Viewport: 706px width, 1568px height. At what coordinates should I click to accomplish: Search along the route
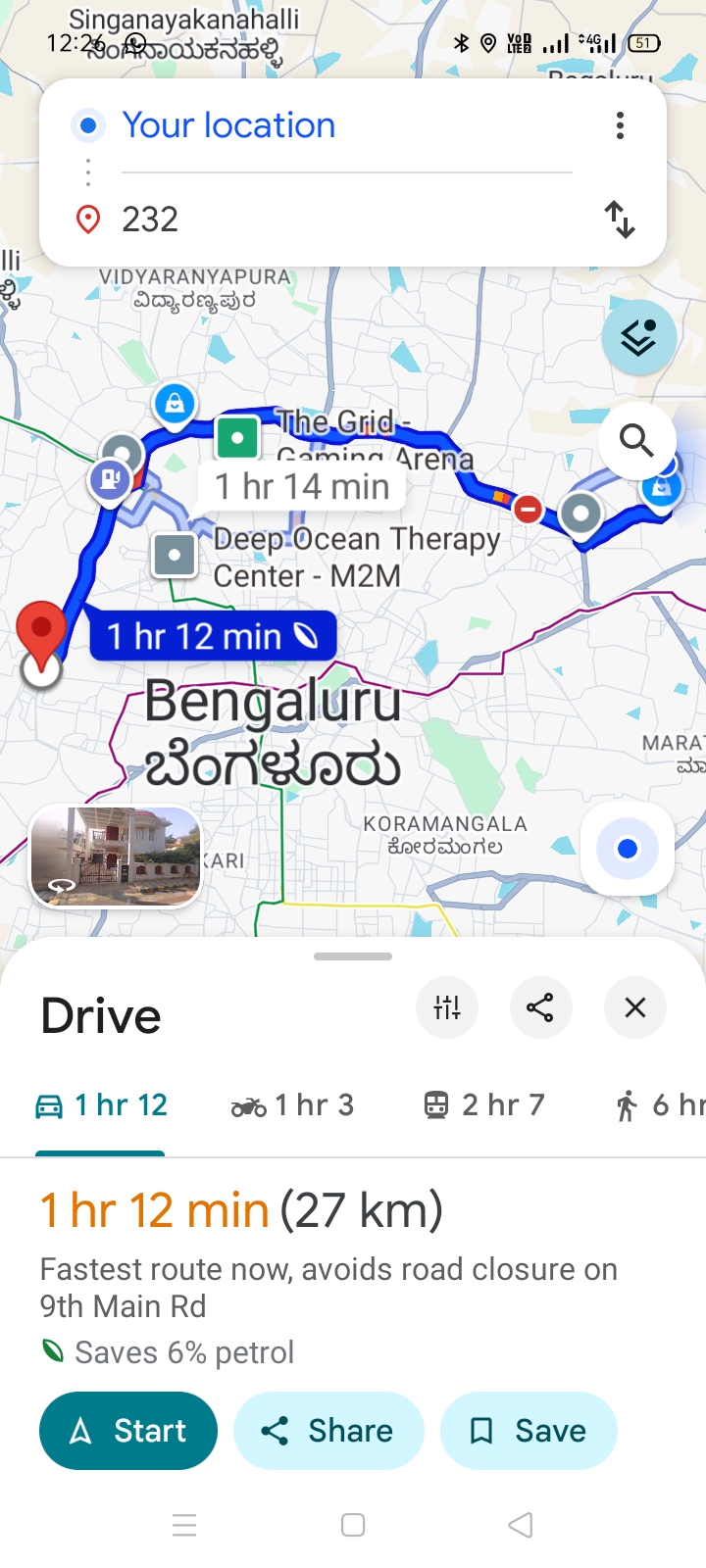tap(636, 441)
